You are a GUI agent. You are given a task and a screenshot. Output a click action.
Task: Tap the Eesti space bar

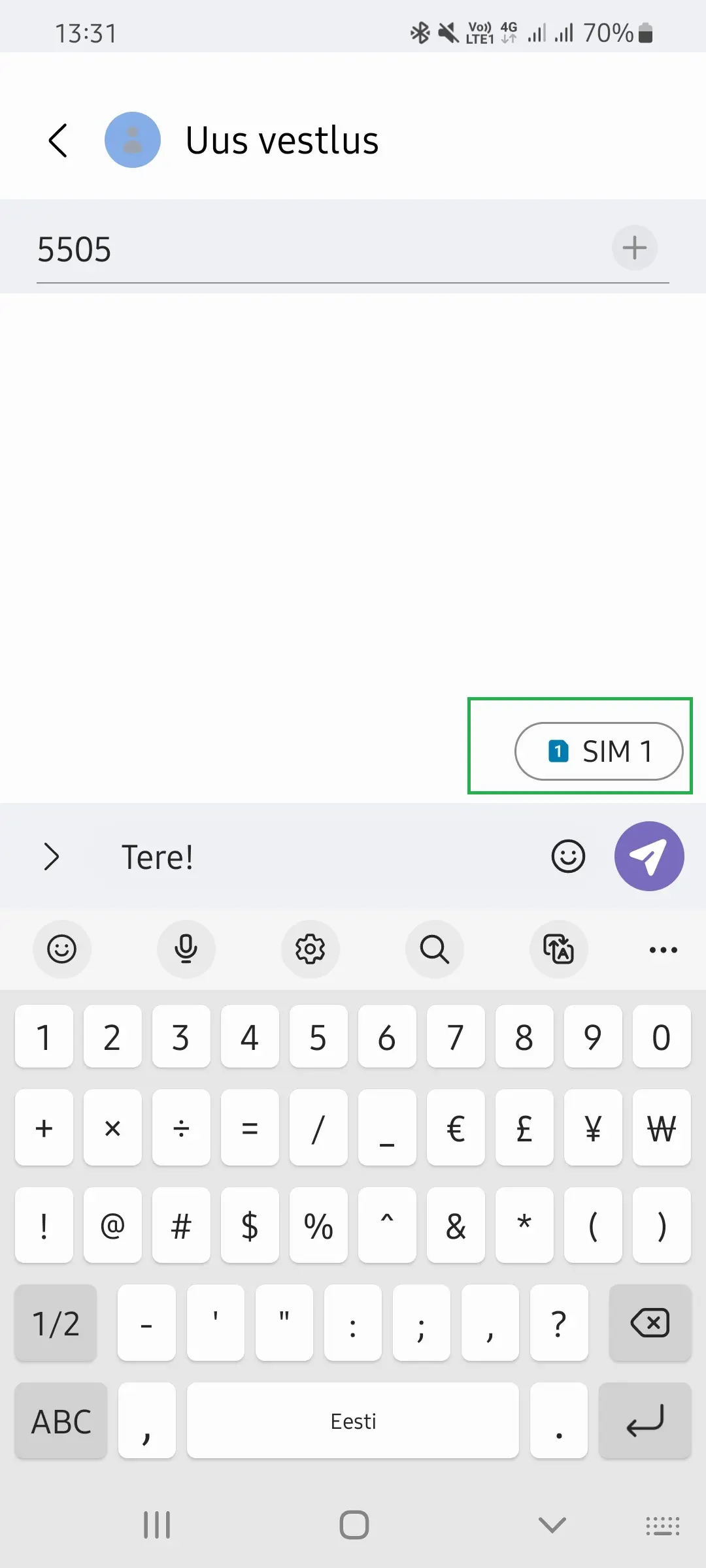[x=353, y=1421]
